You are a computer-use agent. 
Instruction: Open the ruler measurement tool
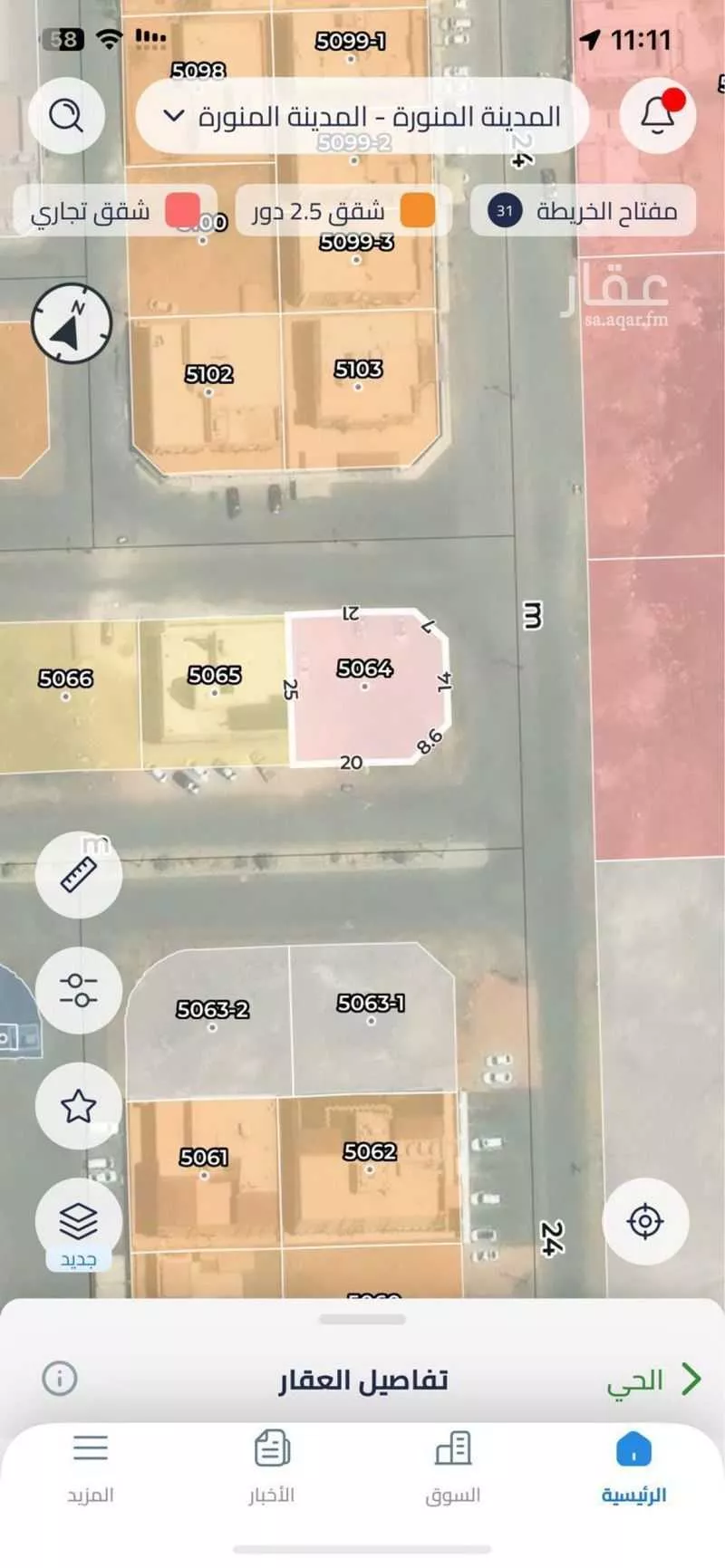79,875
